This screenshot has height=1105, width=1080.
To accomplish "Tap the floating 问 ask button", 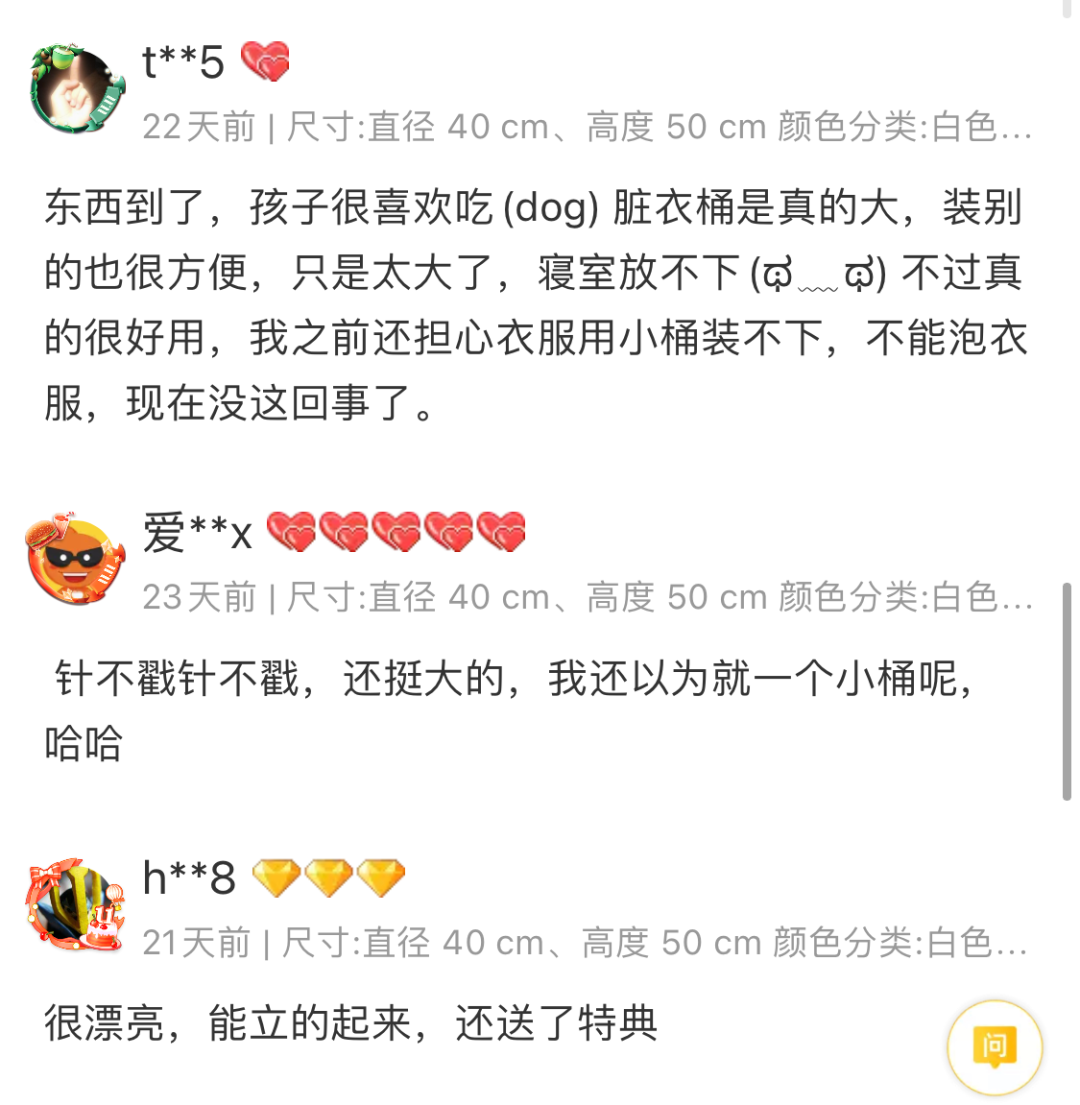I will [994, 1047].
